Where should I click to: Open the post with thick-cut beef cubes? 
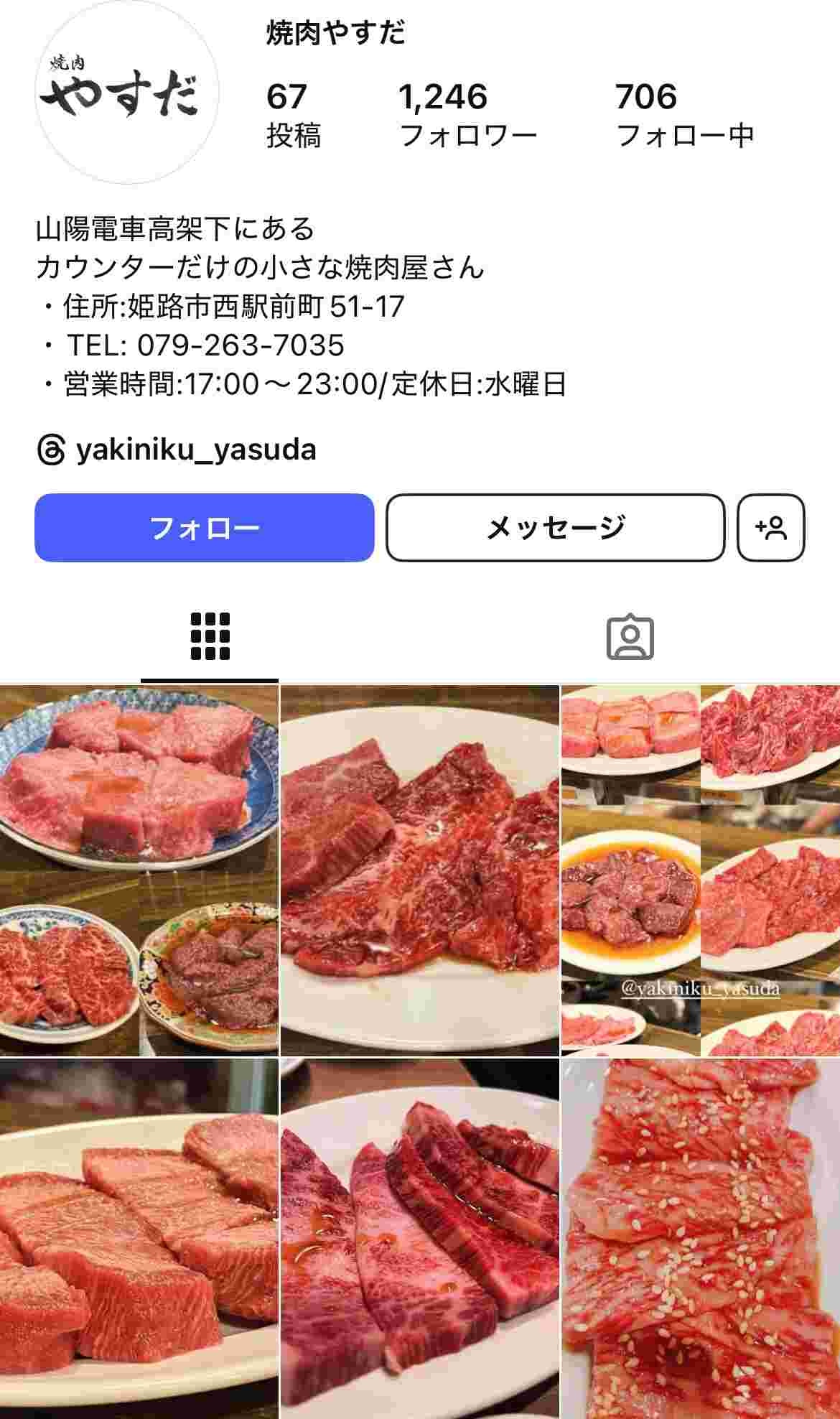tap(139, 1238)
